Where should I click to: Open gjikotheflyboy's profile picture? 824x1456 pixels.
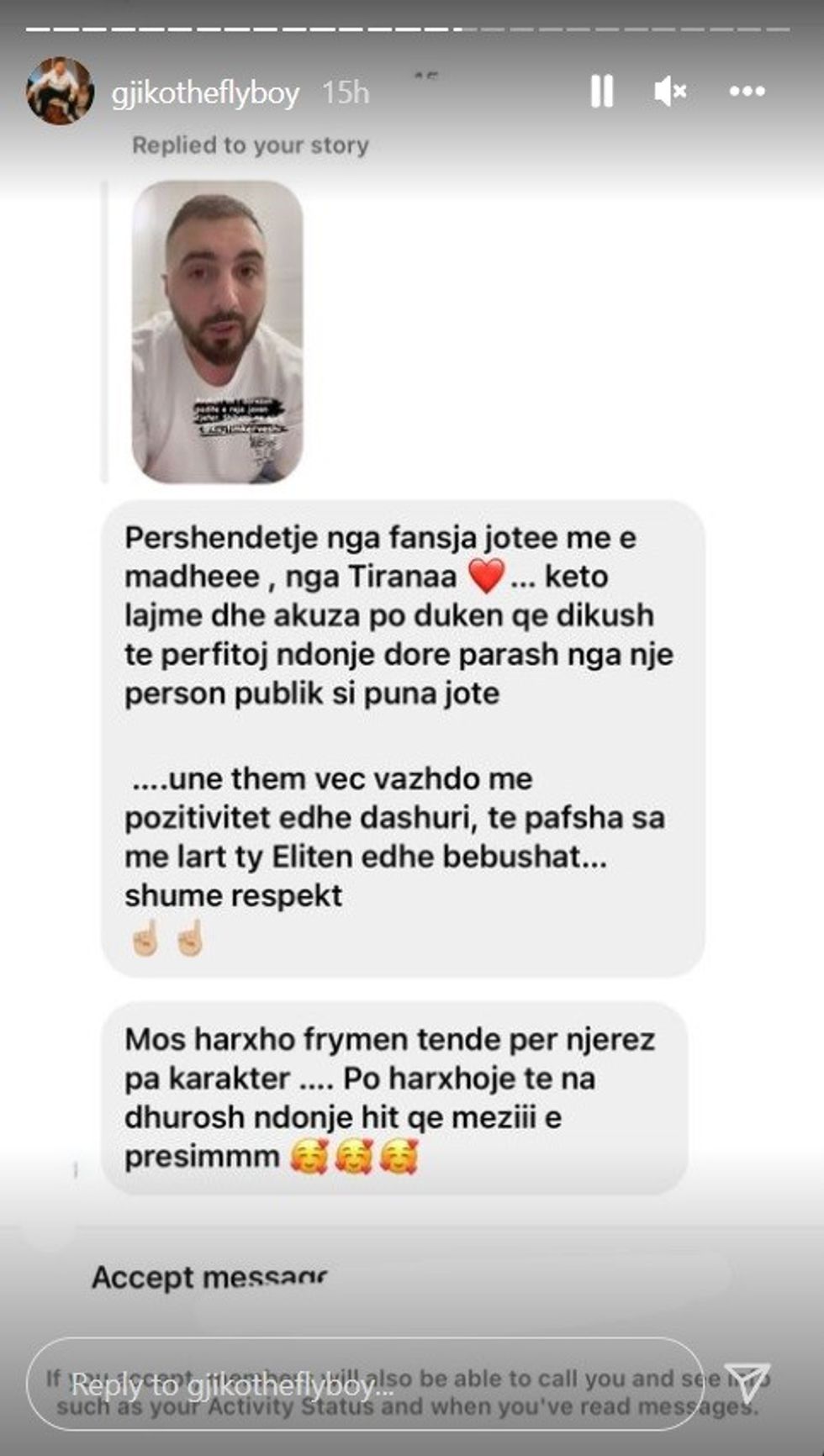pos(60,91)
